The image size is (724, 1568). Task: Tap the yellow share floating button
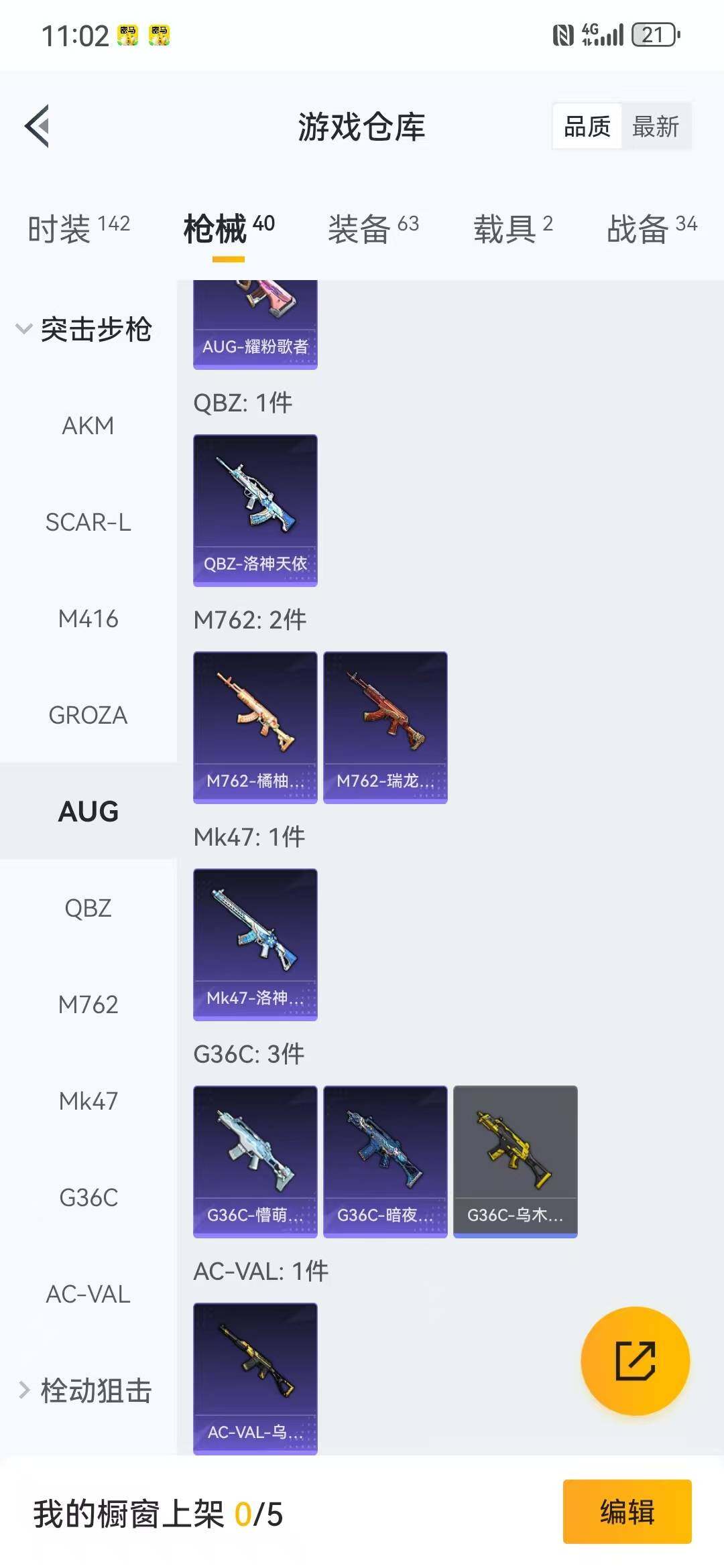tap(635, 1361)
